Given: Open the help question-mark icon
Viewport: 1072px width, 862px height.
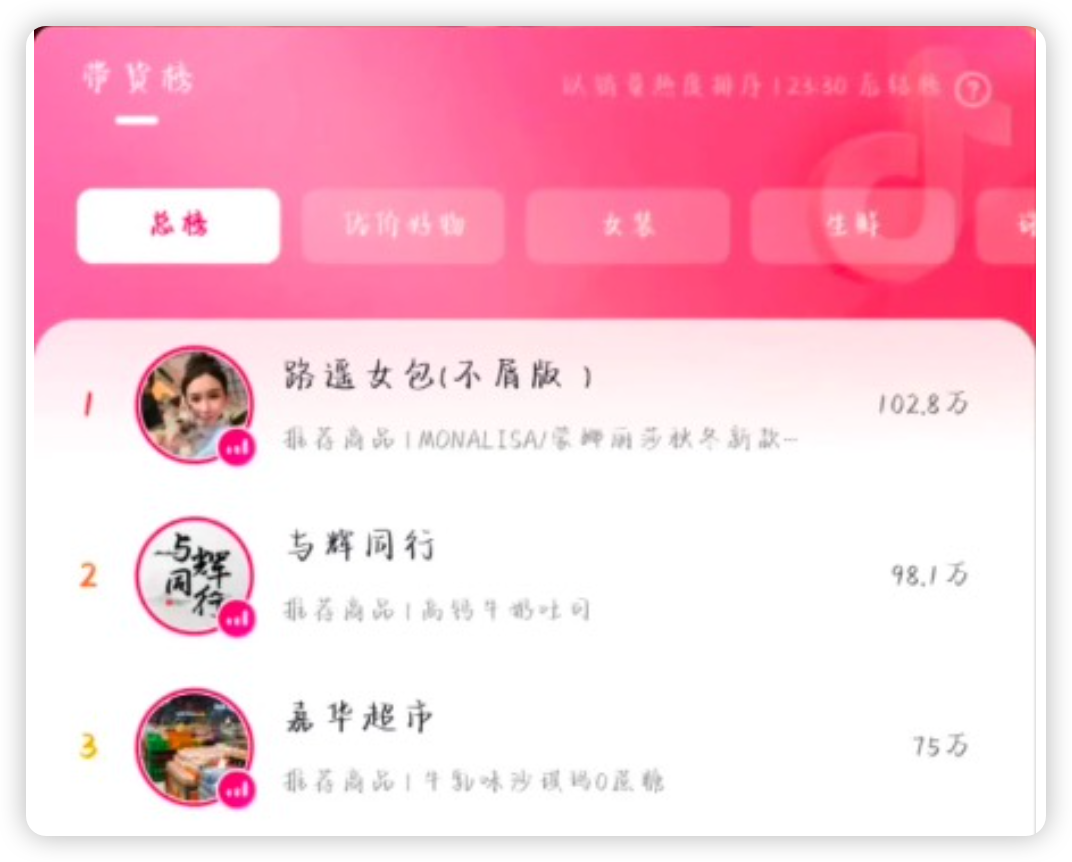Looking at the screenshot, I should point(972,90).
